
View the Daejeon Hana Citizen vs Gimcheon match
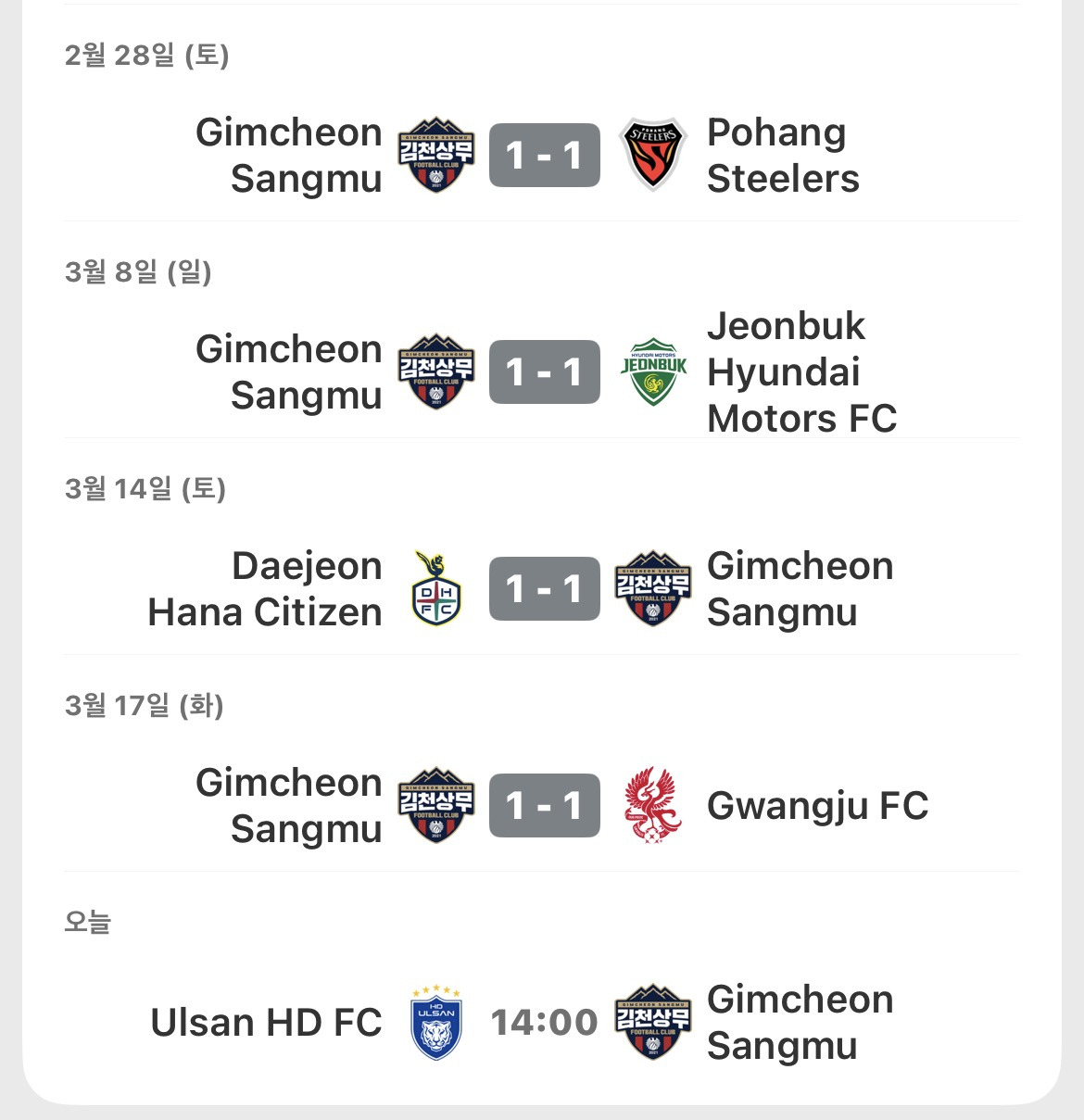tap(544, 589)
